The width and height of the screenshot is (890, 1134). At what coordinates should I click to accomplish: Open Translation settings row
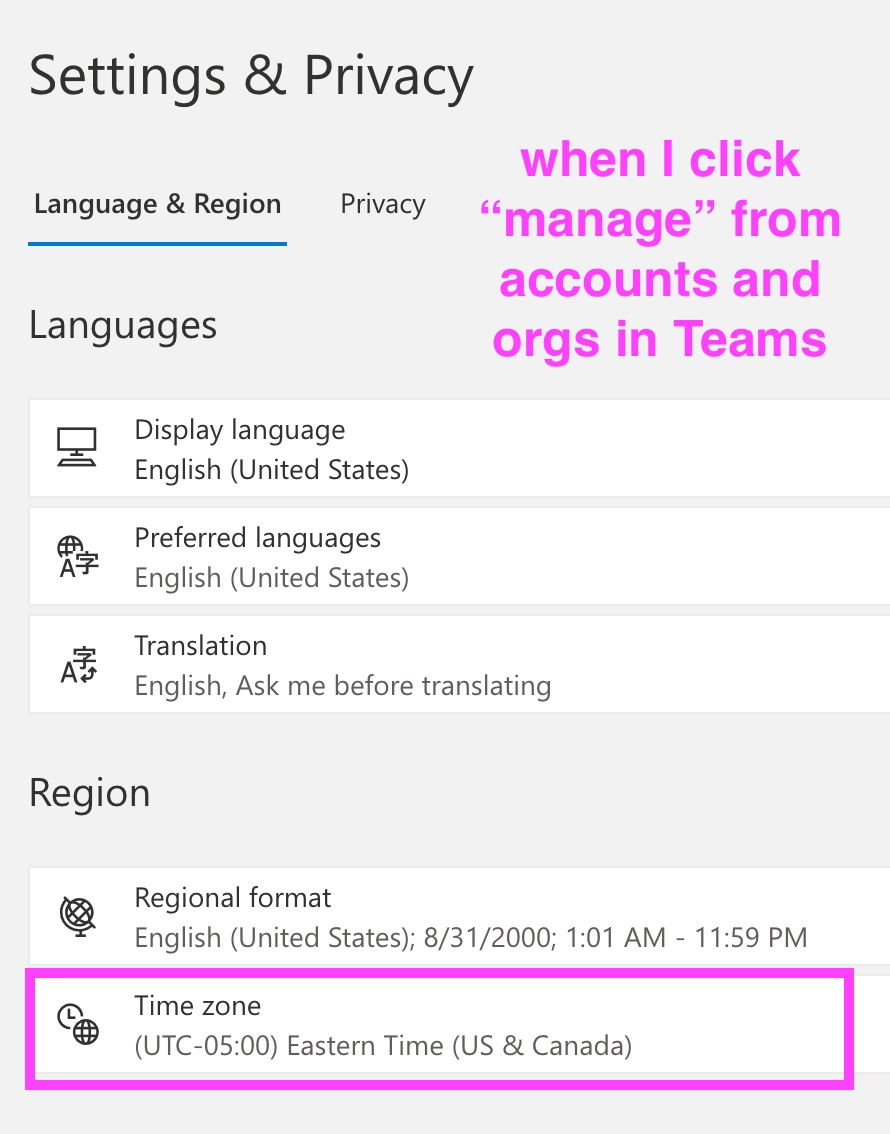(450, 665)
